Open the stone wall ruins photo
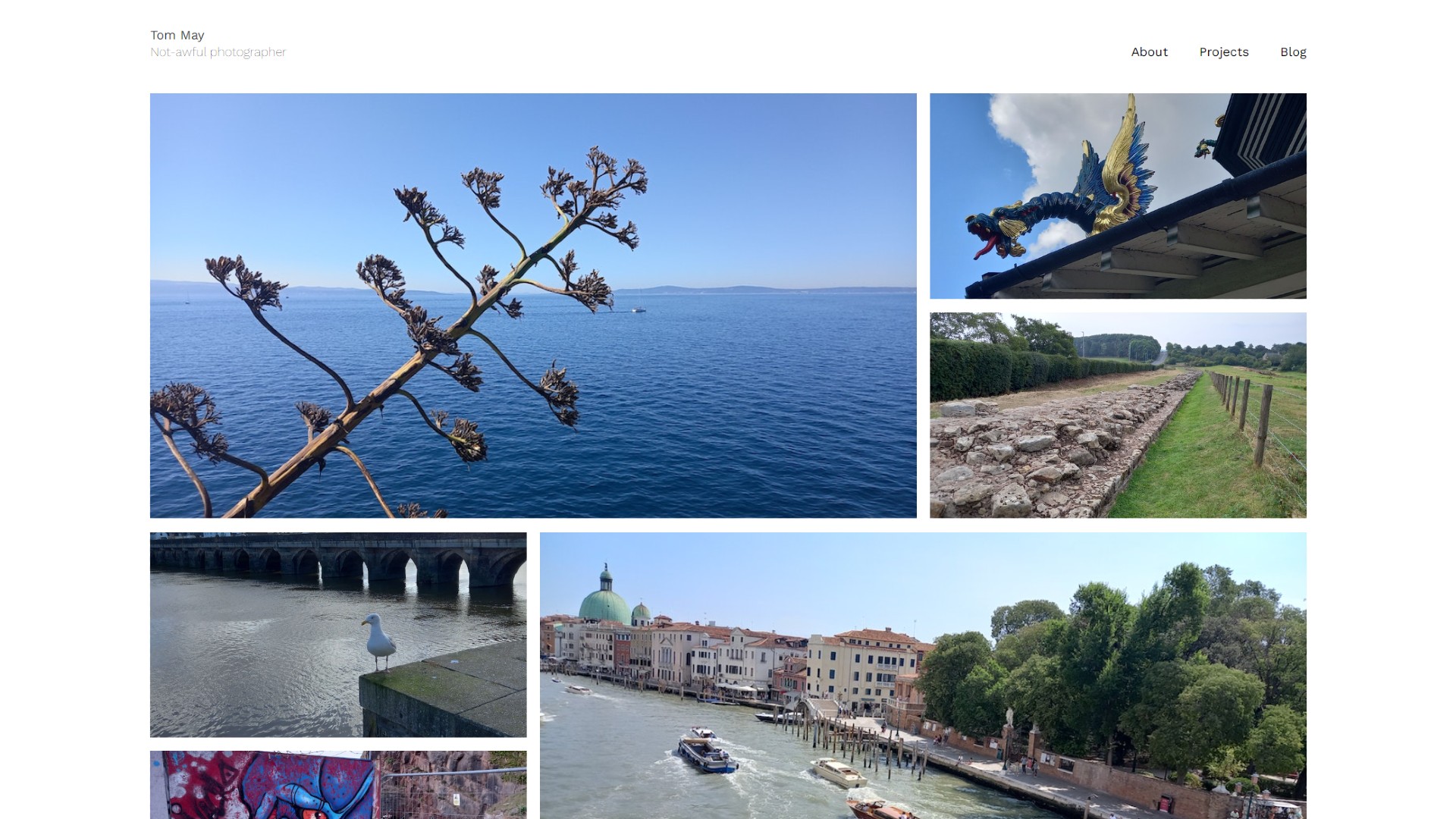The width and height of the screenshot is (1456, 819). (x=1117, y=415)
